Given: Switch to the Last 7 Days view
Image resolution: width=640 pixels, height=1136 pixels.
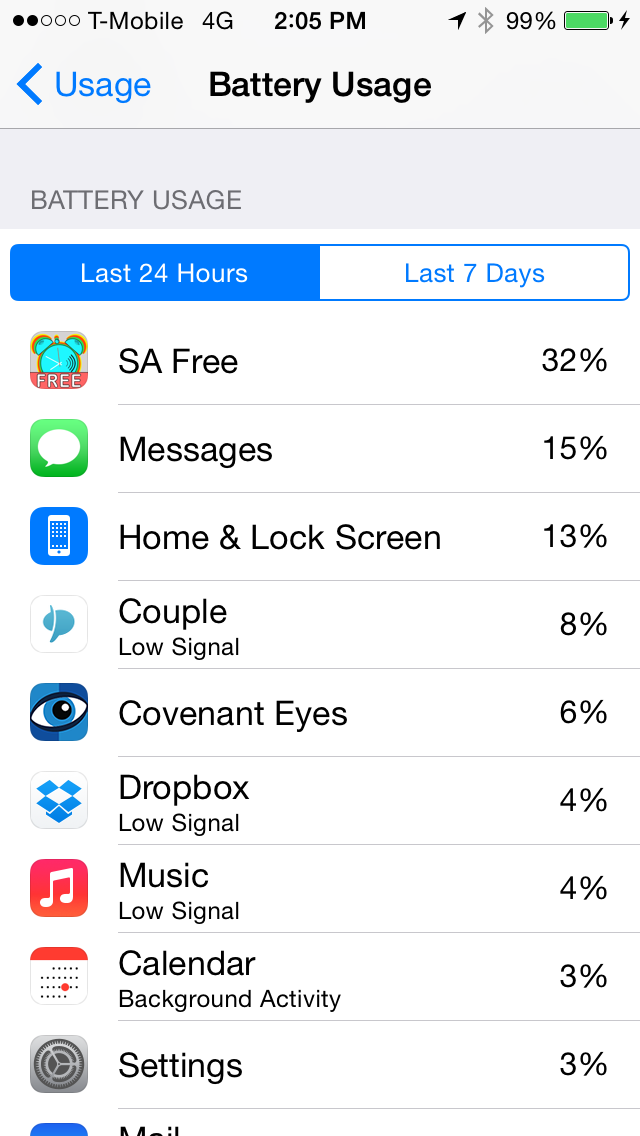Looking at the screenshot, I should [x=474, y=272].
